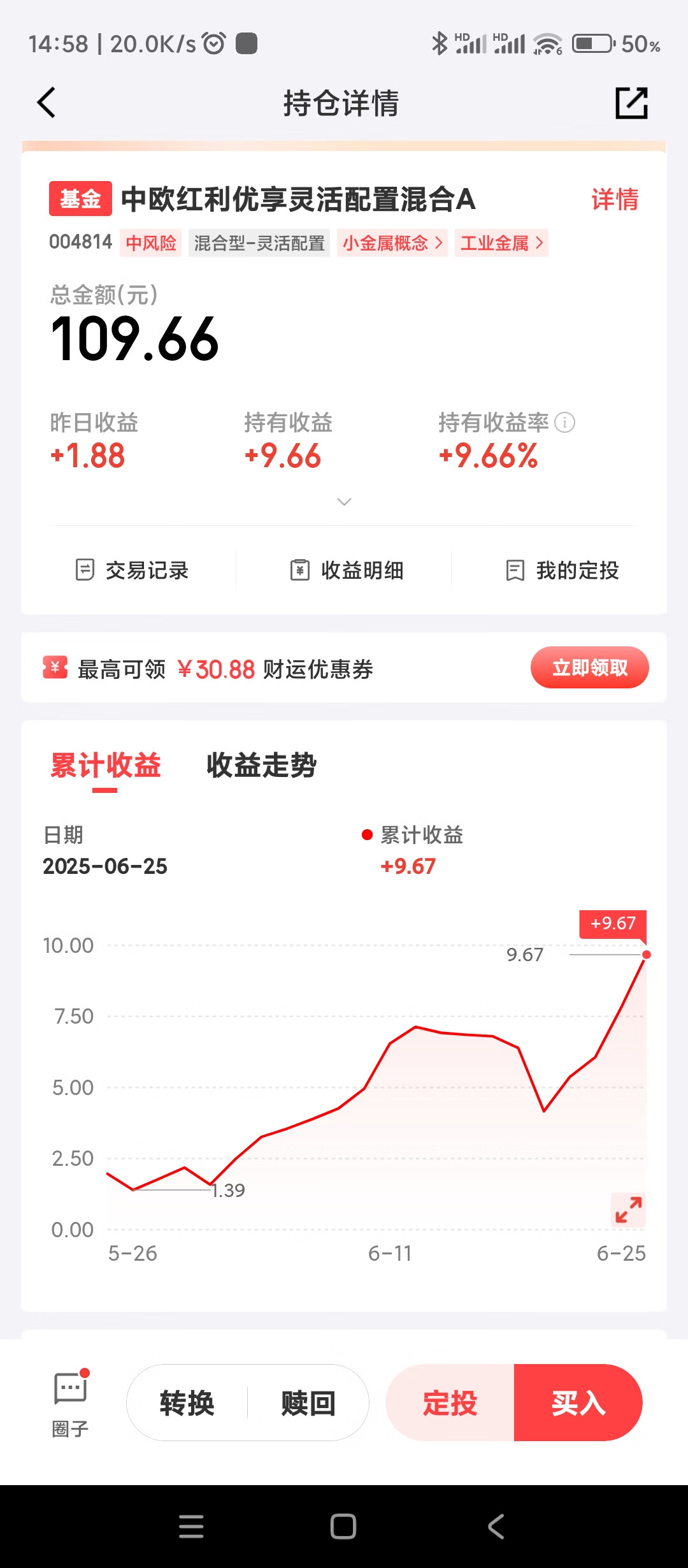Open 我的定投

pos(562,570)
